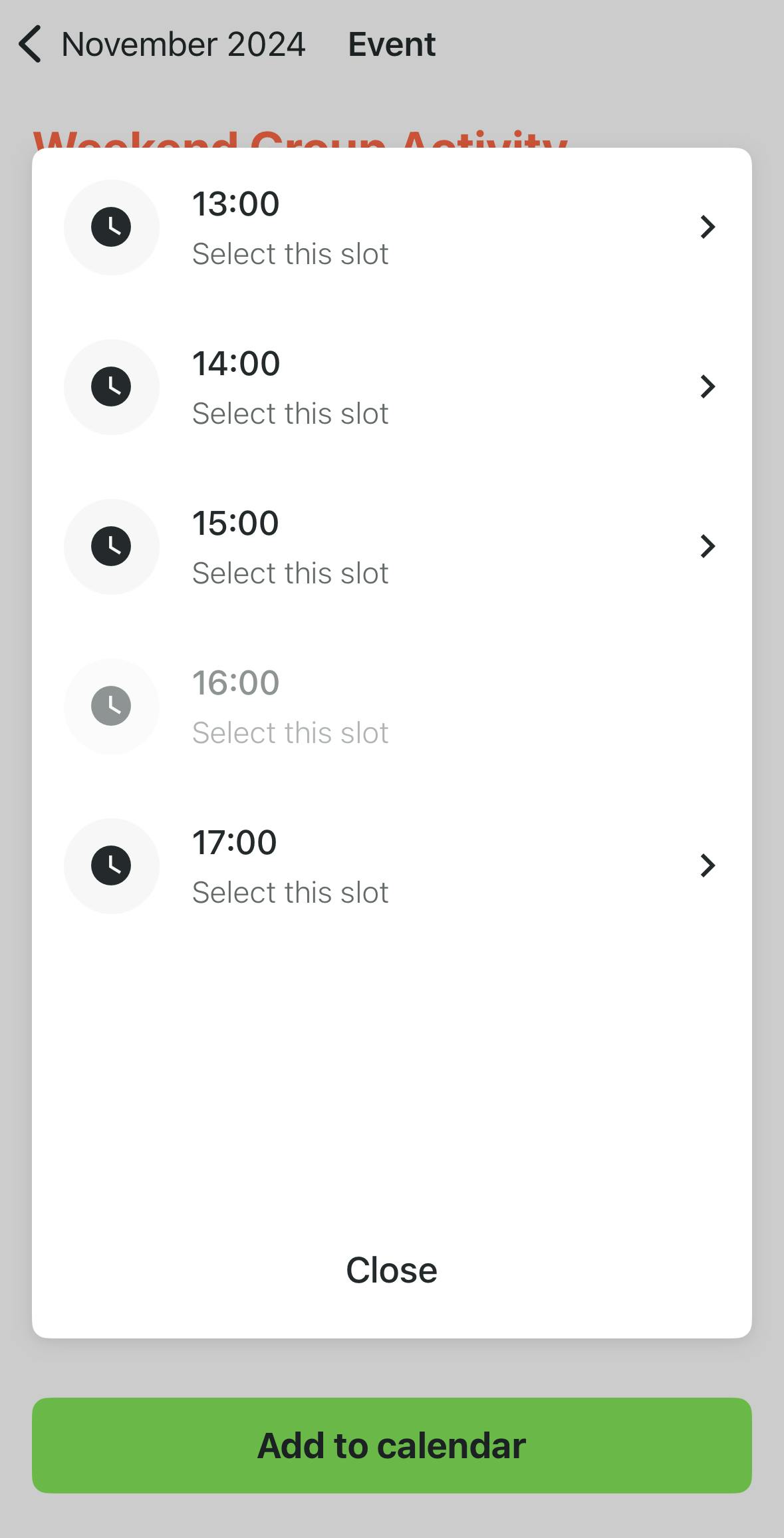784x1538 pixels.
Task: Click the clock icon beside 17:00
Action: click(x=111, y=865)
